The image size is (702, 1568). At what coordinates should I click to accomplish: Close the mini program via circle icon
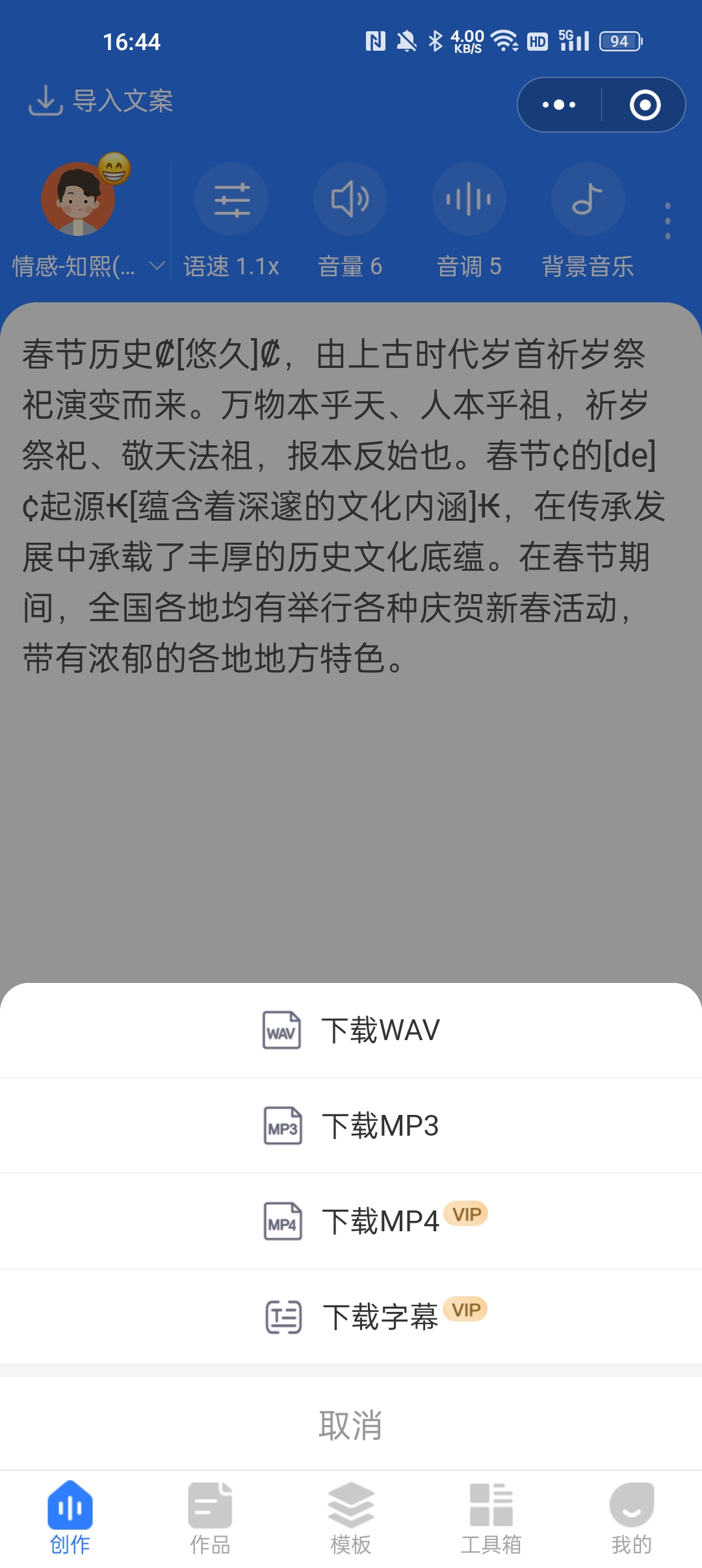(645, 105)
